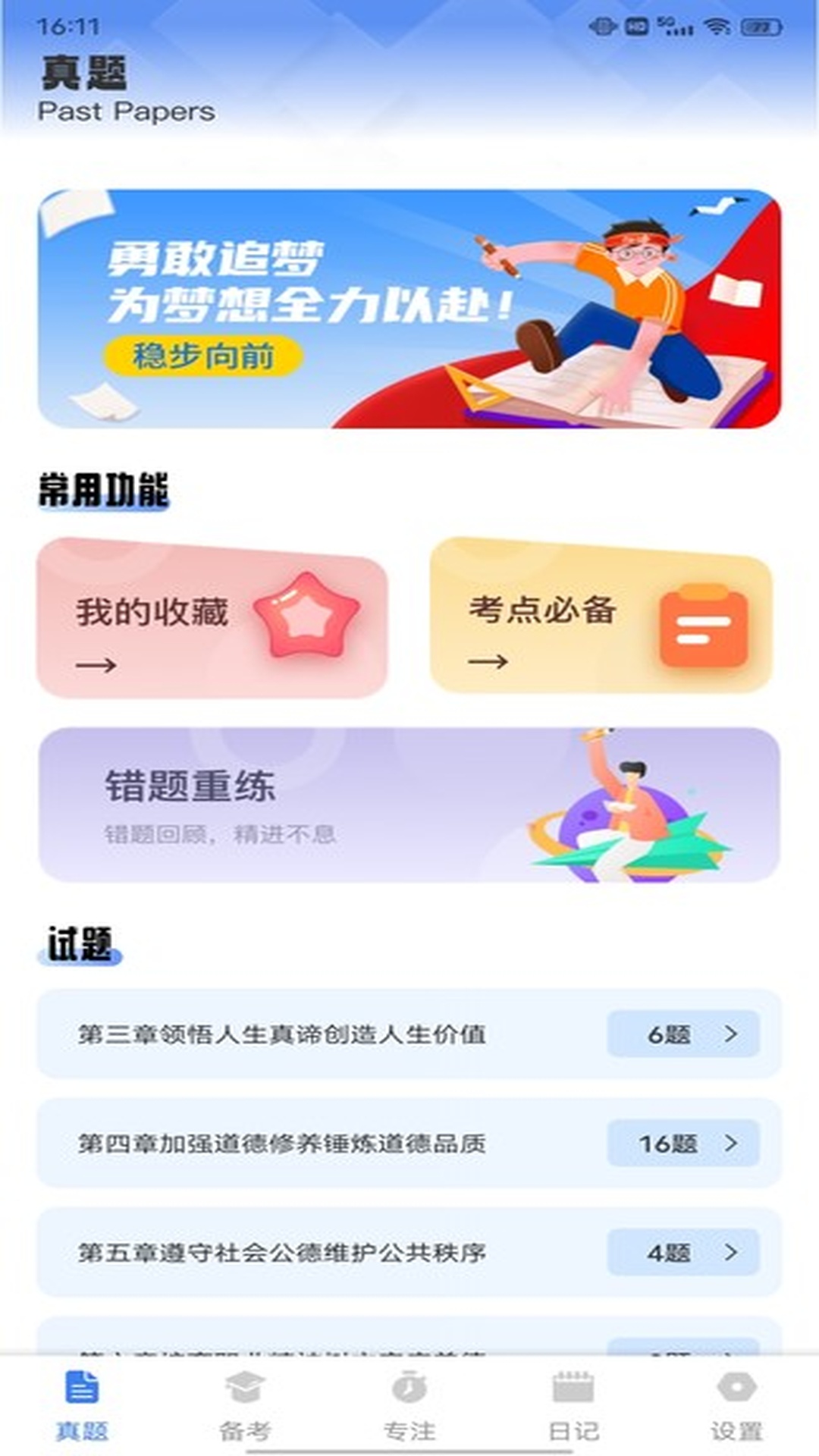
Task: Select the 真题 tab
Action: point(82,1404)
